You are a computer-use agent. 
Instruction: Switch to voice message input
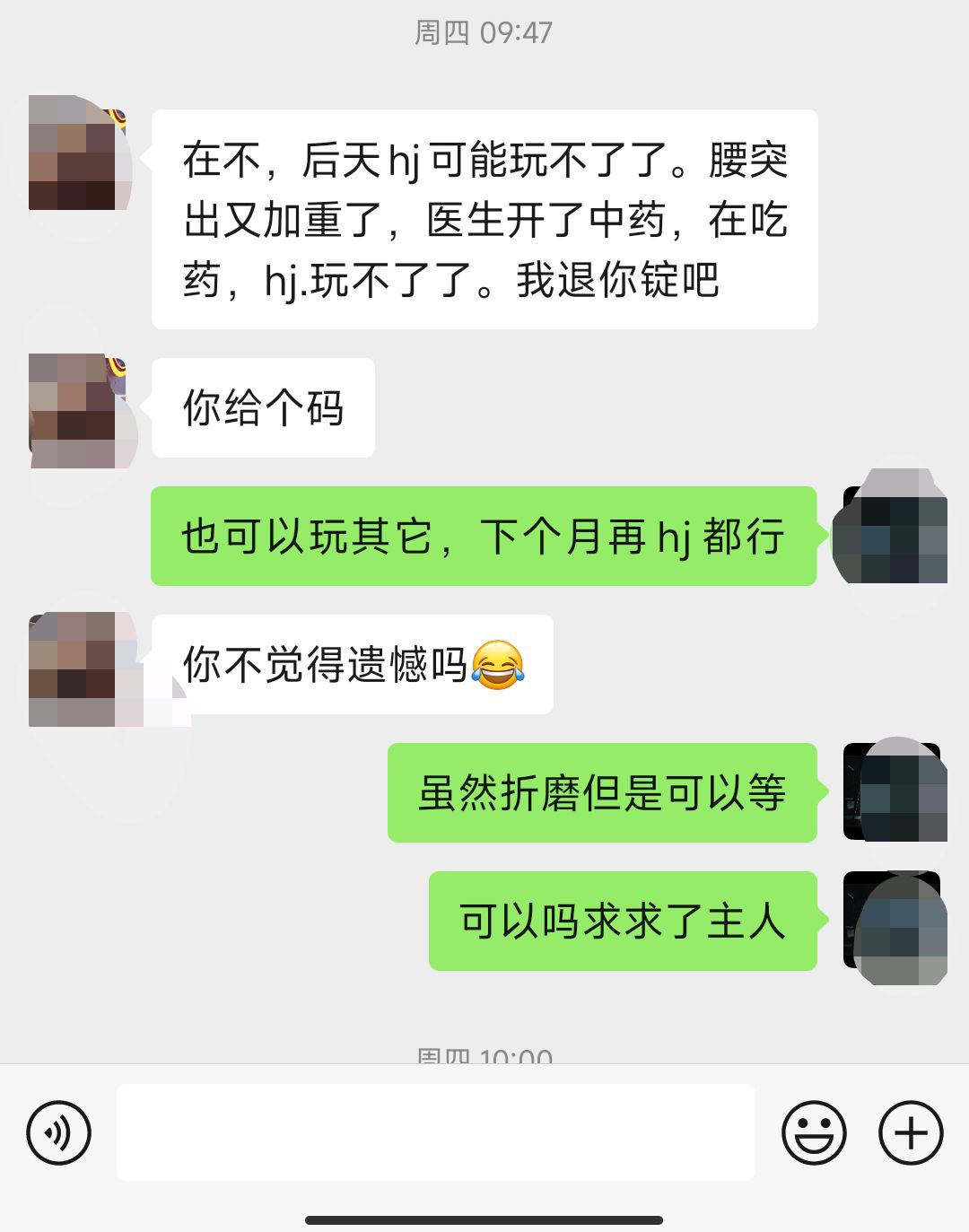tap(59, 1132)
